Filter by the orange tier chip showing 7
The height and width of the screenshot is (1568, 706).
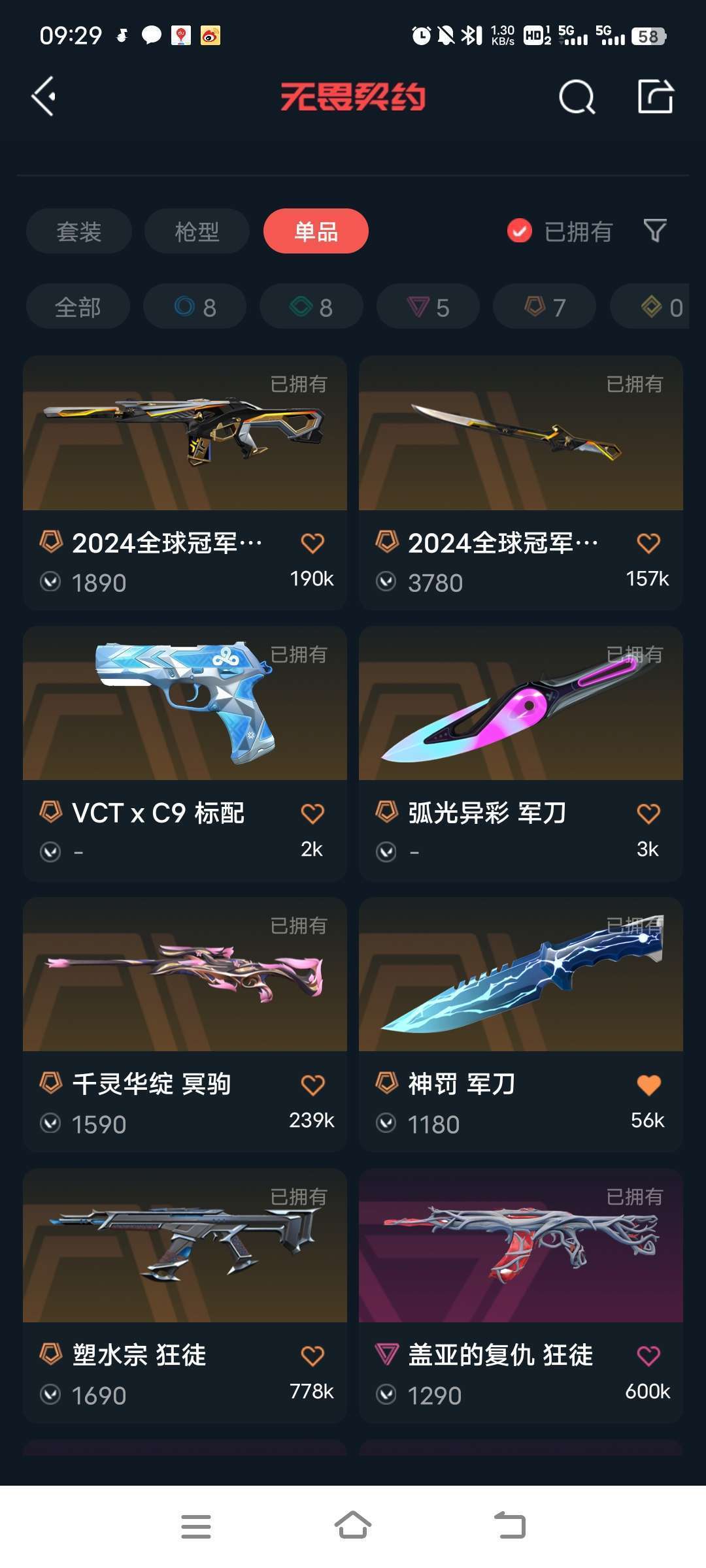pos(545,306)
